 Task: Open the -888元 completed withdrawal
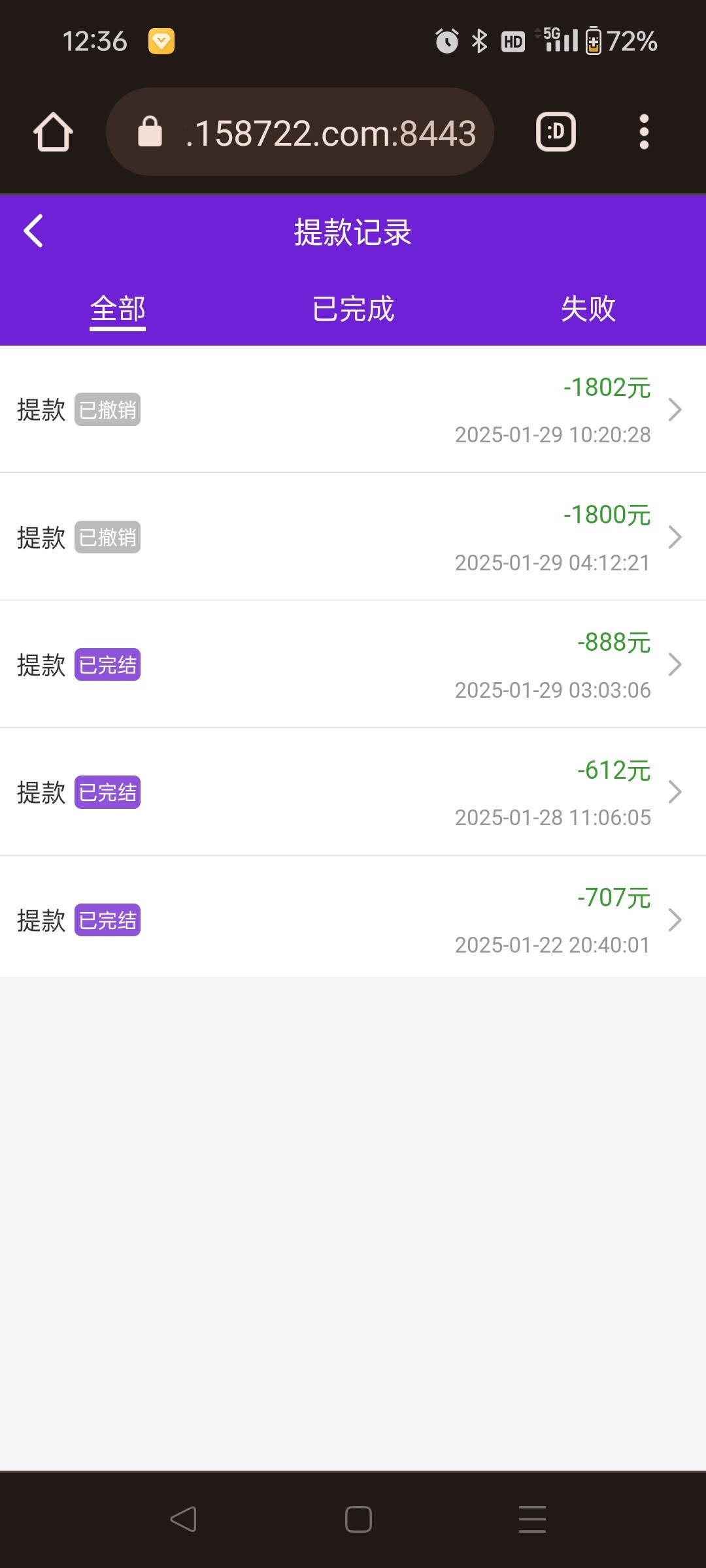click(353, 664)
